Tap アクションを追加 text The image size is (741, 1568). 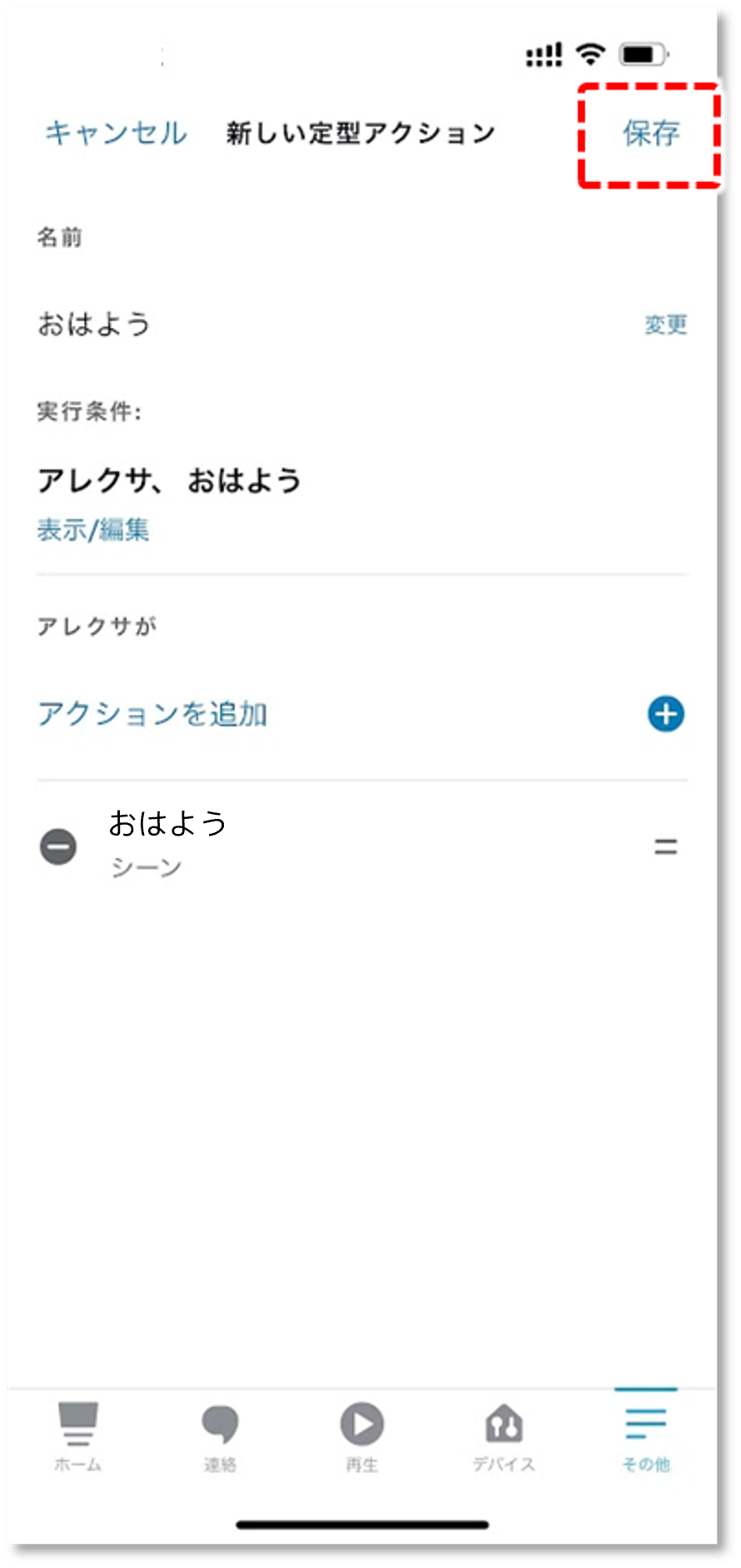click(x=152, y=714)
